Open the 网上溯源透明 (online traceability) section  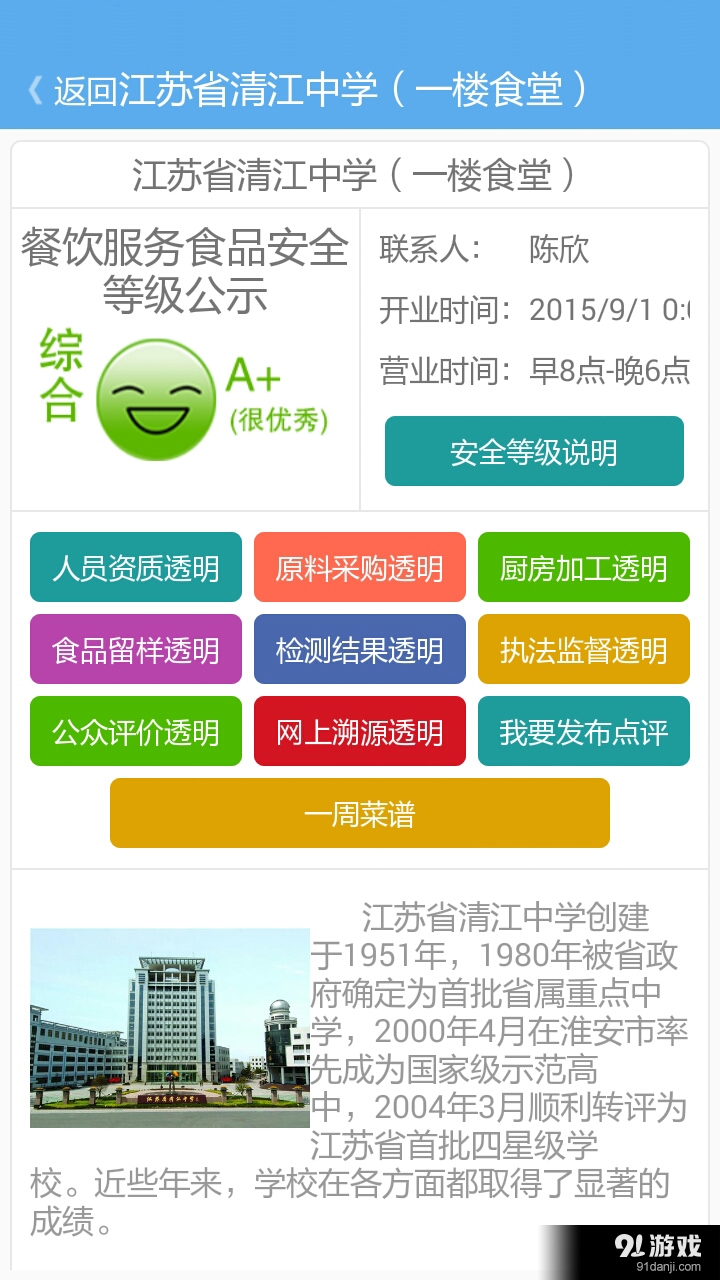pyautogui.click(x=359, y=731)
